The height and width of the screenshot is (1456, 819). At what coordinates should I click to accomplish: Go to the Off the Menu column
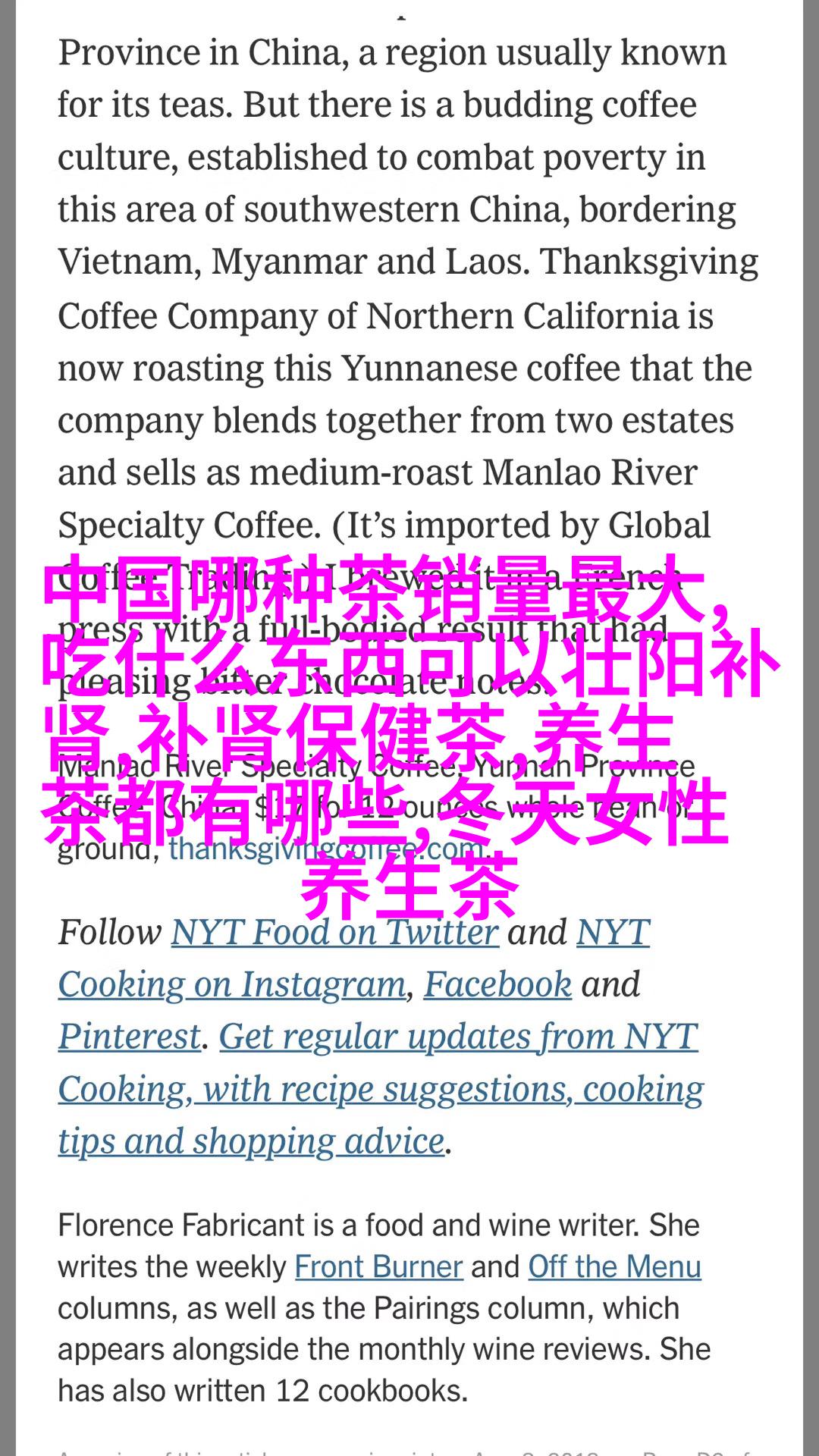[614, 1267]
